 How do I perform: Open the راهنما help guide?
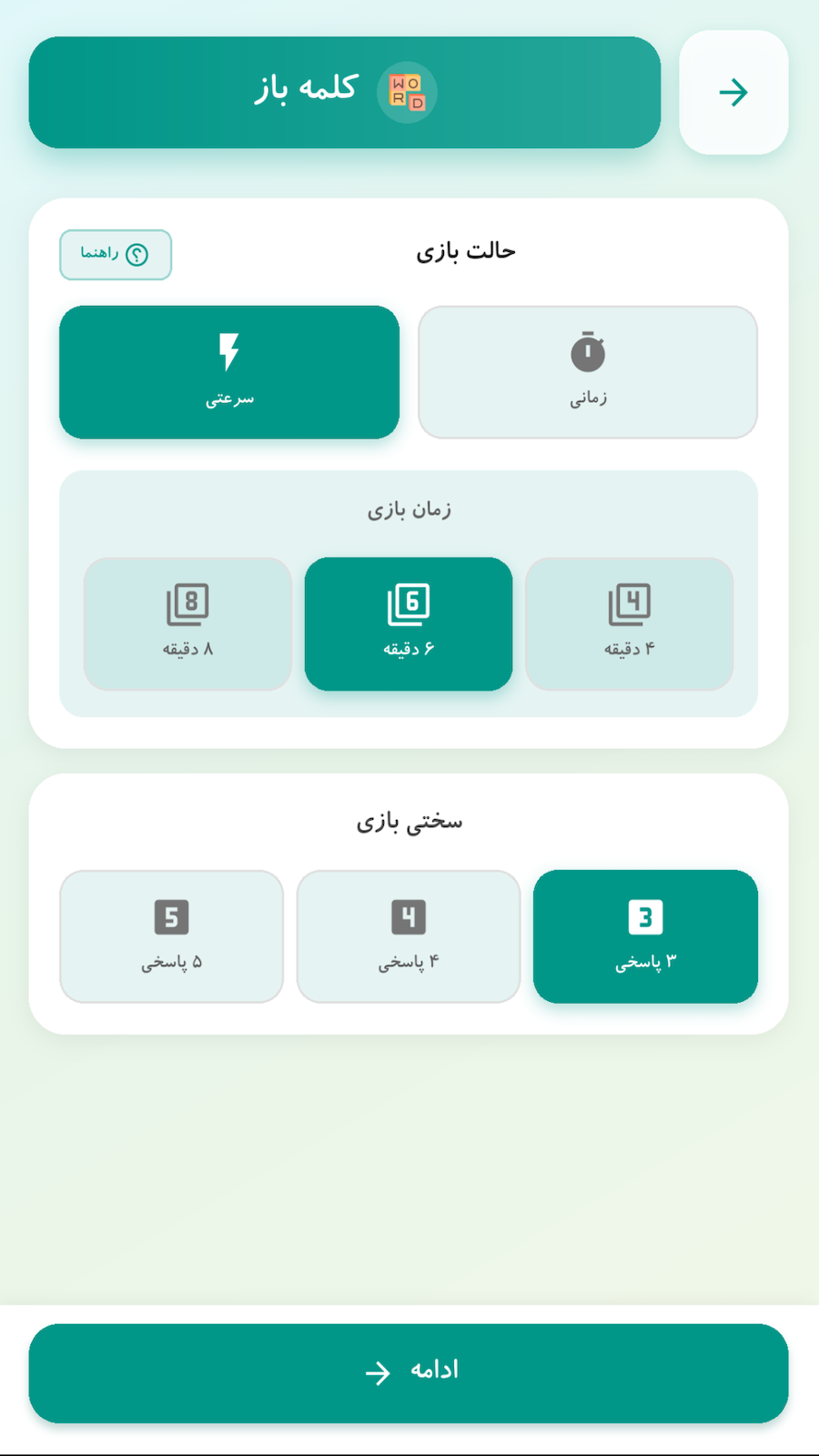116,256
